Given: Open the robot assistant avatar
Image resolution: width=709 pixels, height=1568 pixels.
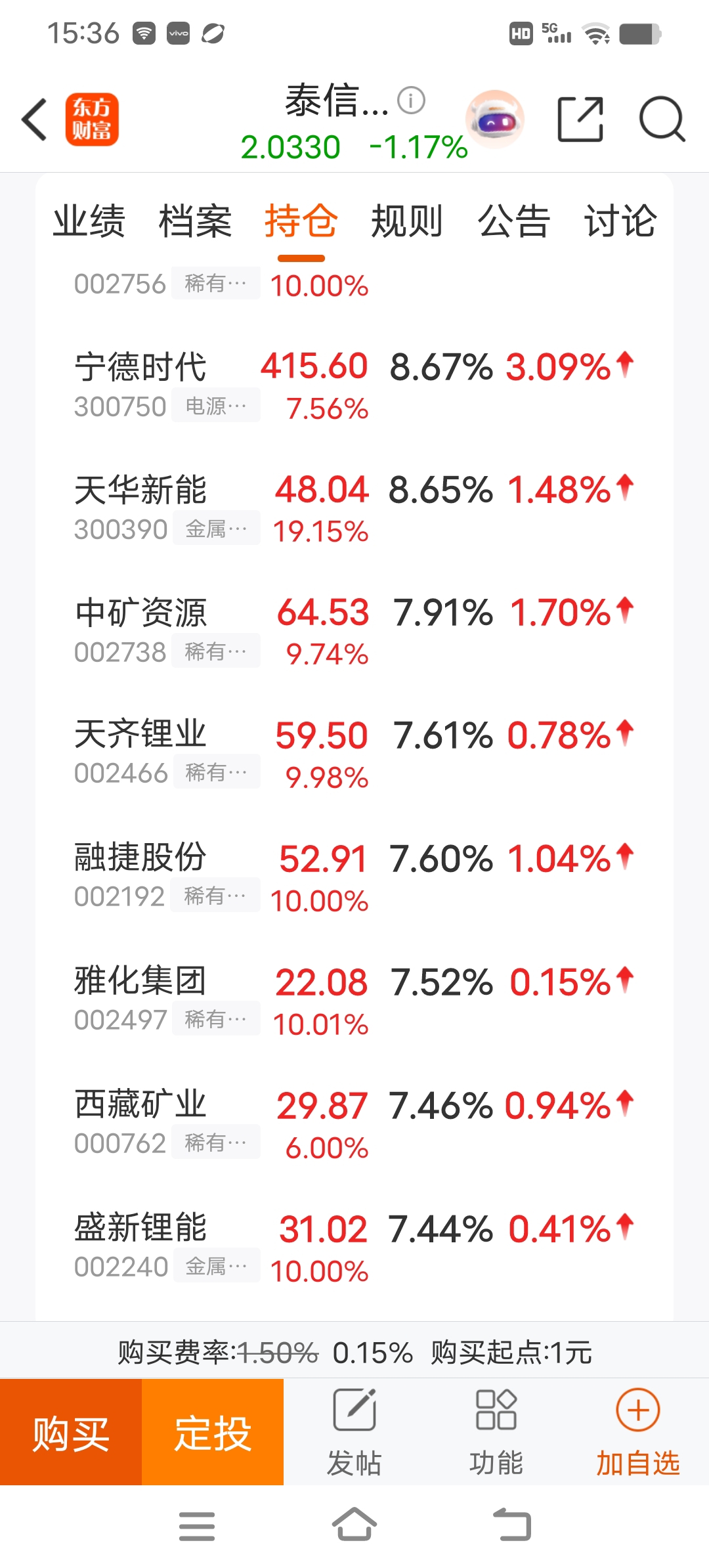Looking at the screenshot, I should pyautogui.click(x=495, y=120).
